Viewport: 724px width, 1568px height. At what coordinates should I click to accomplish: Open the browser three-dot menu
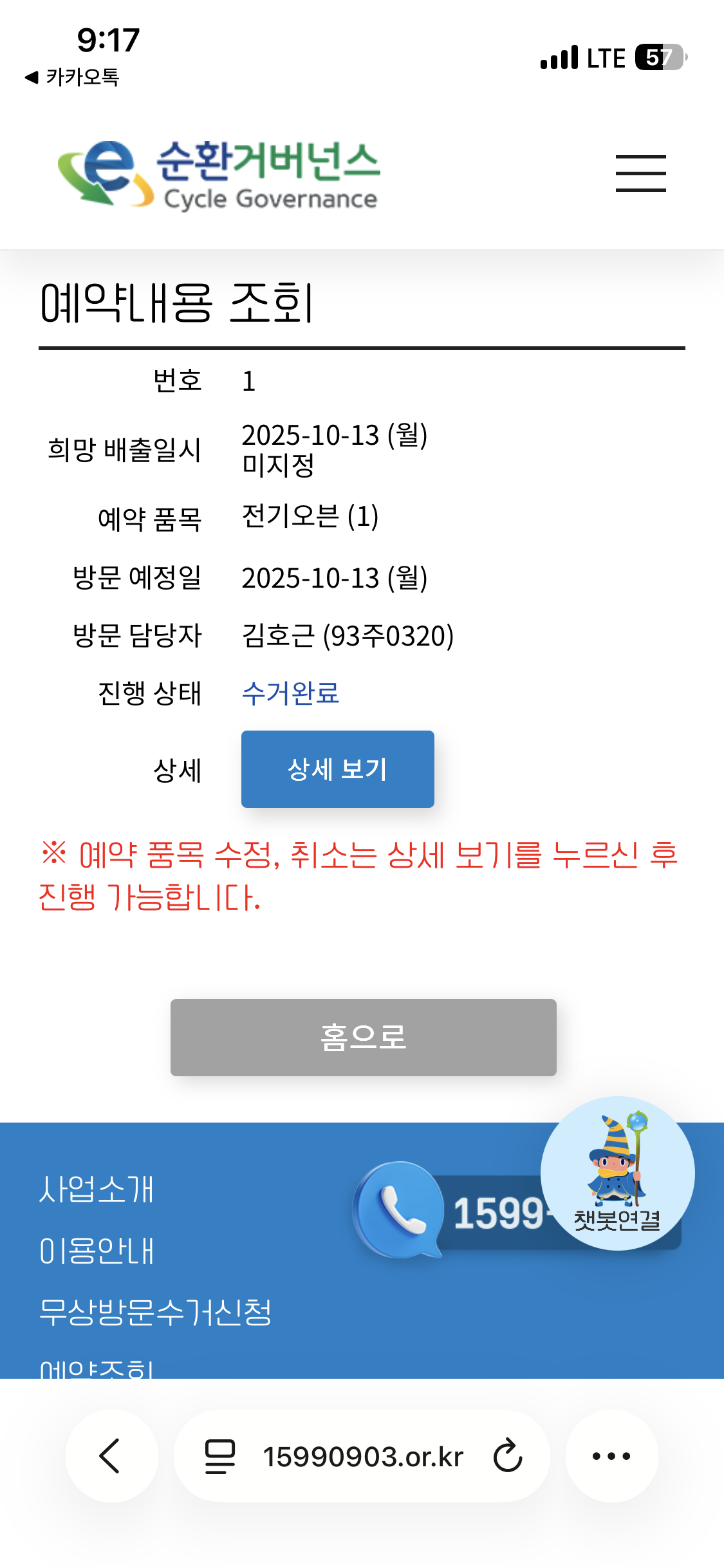611,1456
